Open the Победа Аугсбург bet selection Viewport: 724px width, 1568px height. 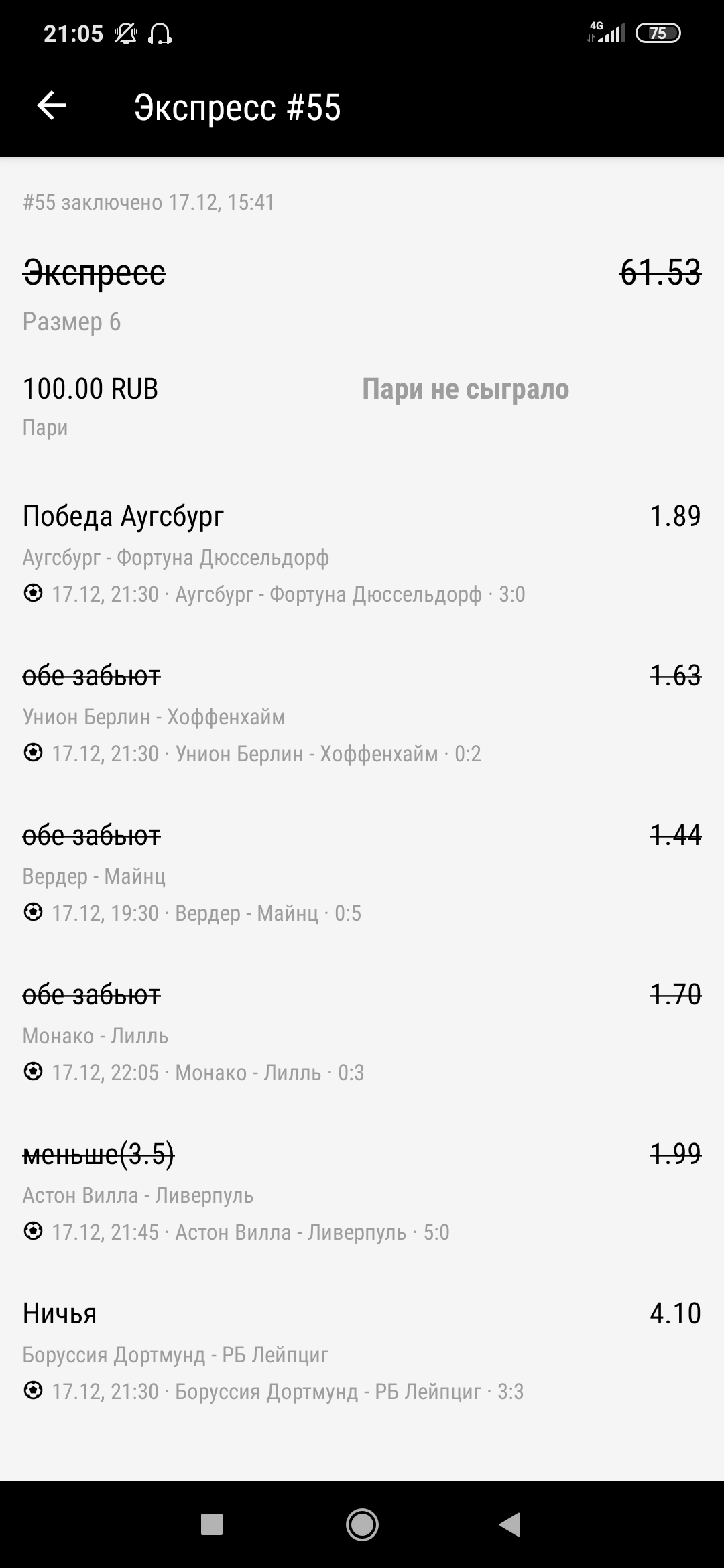click(124, 516)
